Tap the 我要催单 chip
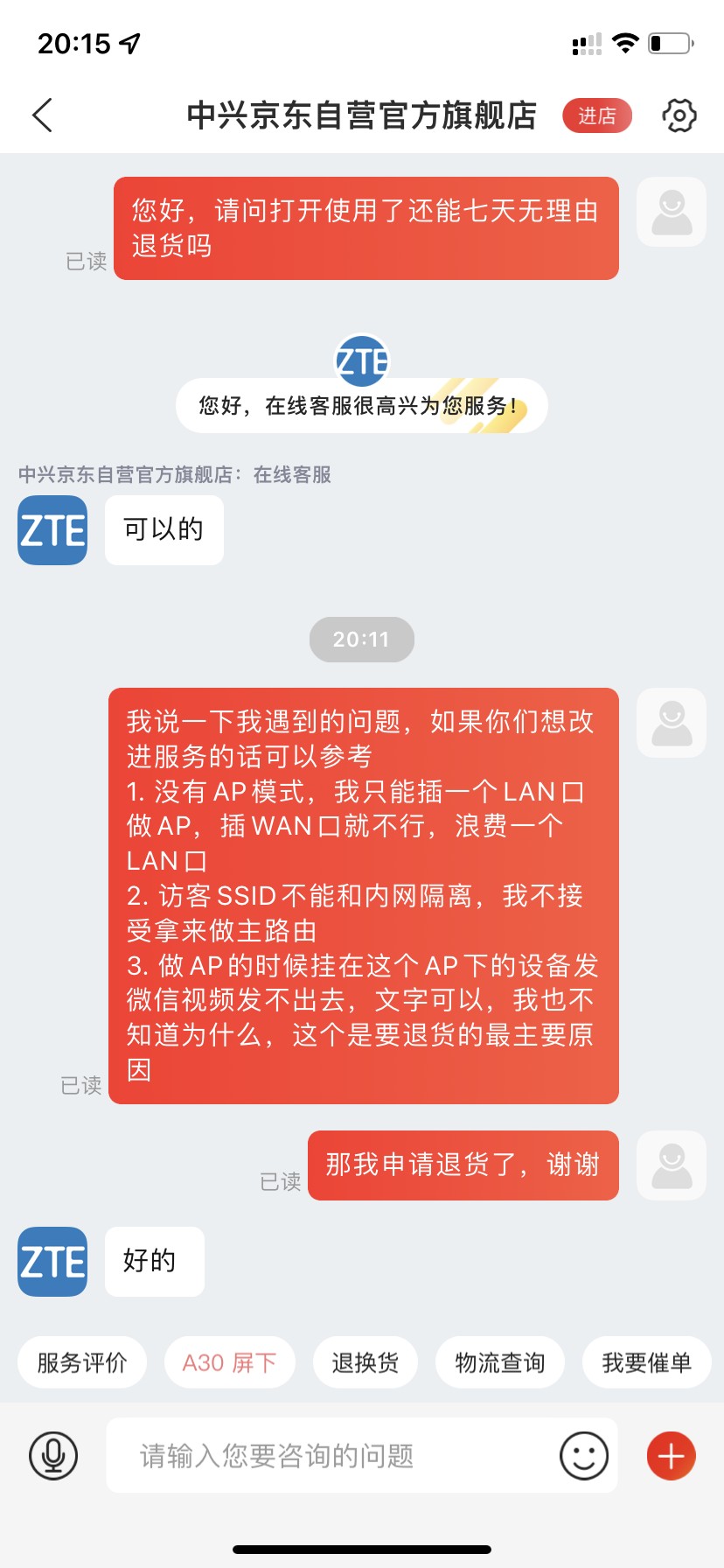The width and height of the screenshot is (724, 1568). pyautogui.click(x=646, y=1362)
